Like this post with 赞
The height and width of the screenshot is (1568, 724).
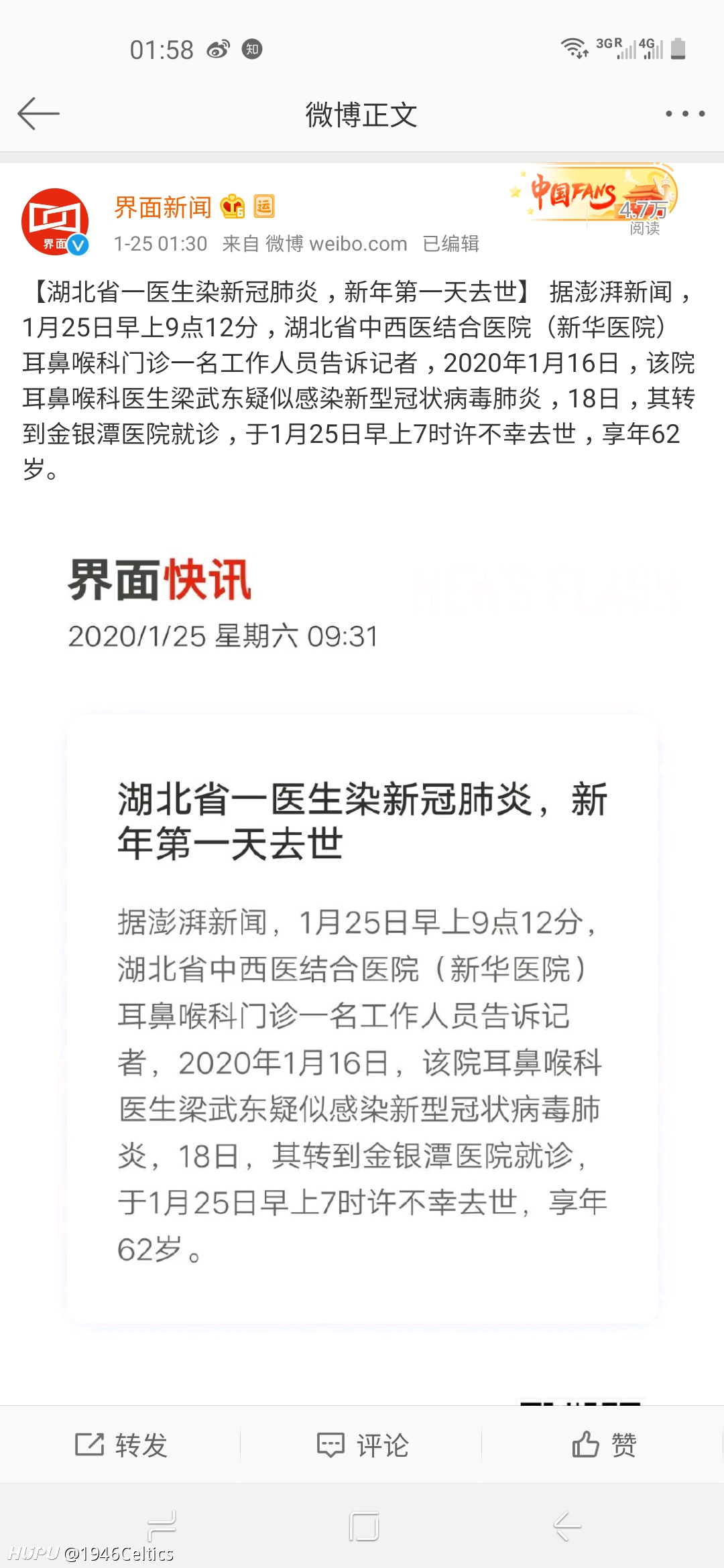click(x=603, y=1445)
